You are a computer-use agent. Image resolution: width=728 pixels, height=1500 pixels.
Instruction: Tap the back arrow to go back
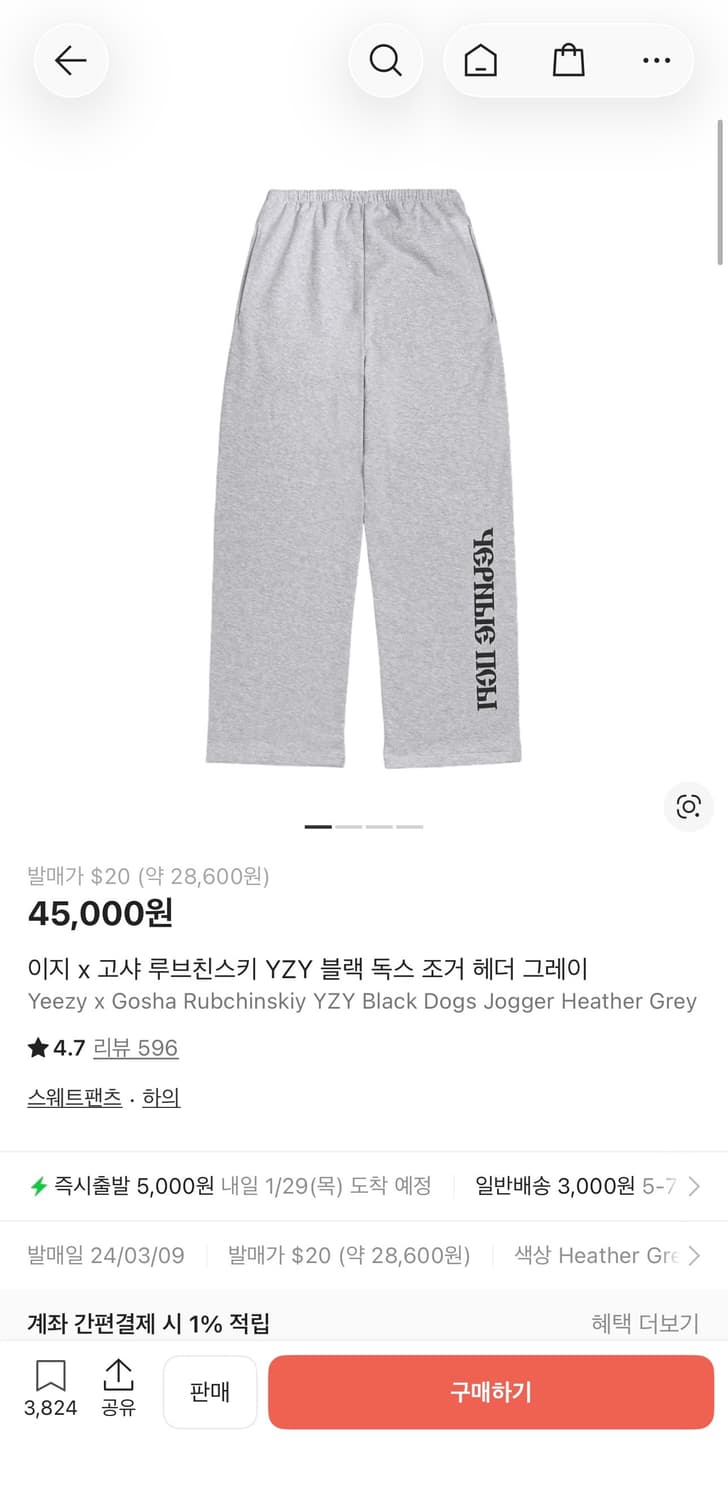coord(70,60)
